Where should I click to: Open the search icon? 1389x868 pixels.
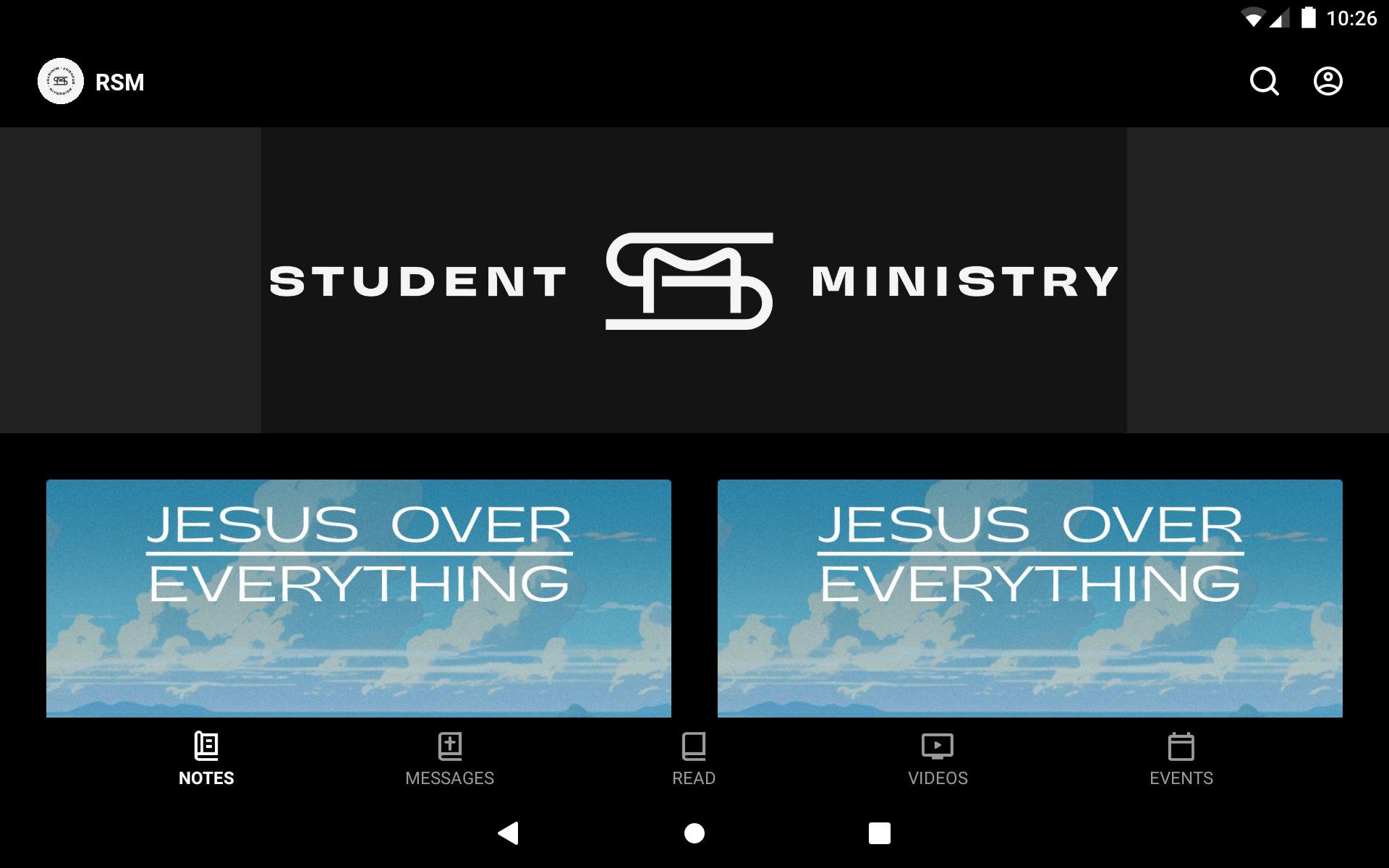[1264, 82]
